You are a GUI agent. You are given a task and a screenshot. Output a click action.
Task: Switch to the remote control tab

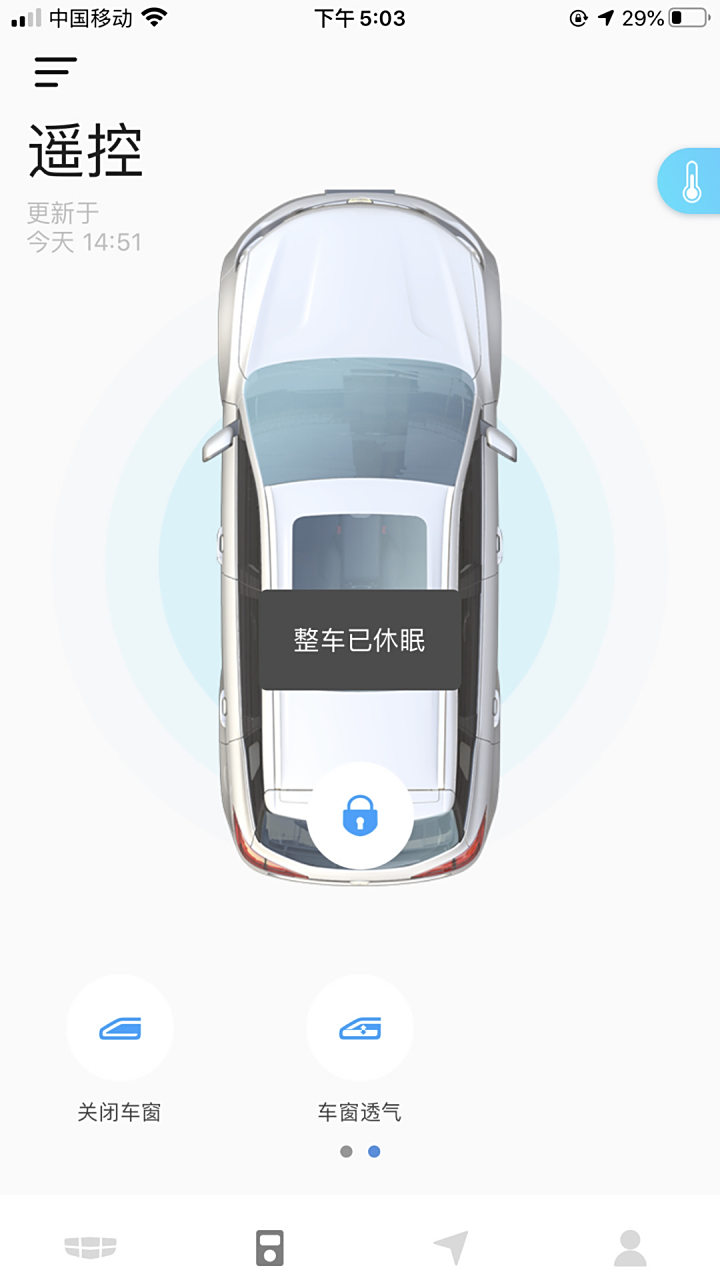270,1245
